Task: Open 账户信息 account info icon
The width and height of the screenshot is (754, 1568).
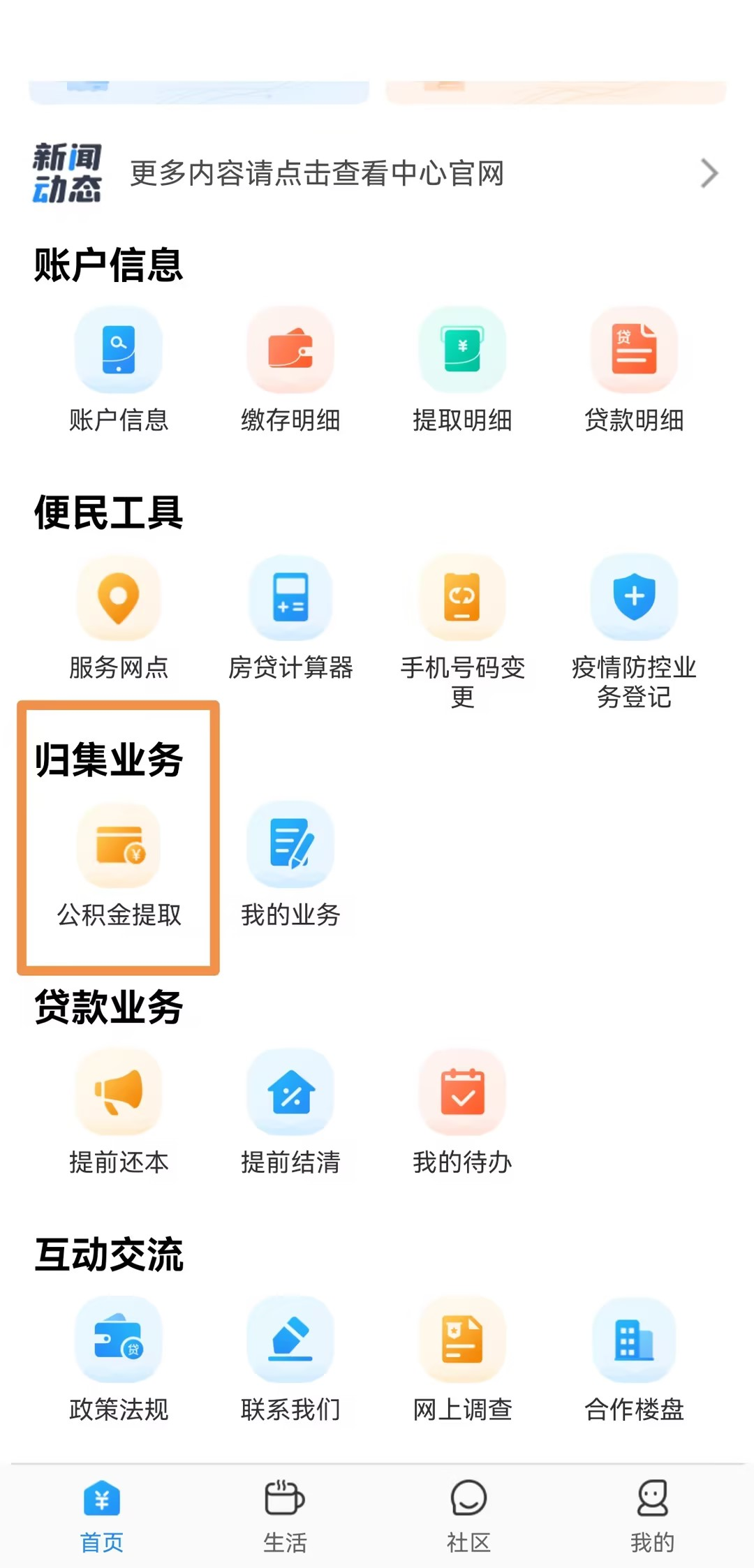Action: (119, 349)
